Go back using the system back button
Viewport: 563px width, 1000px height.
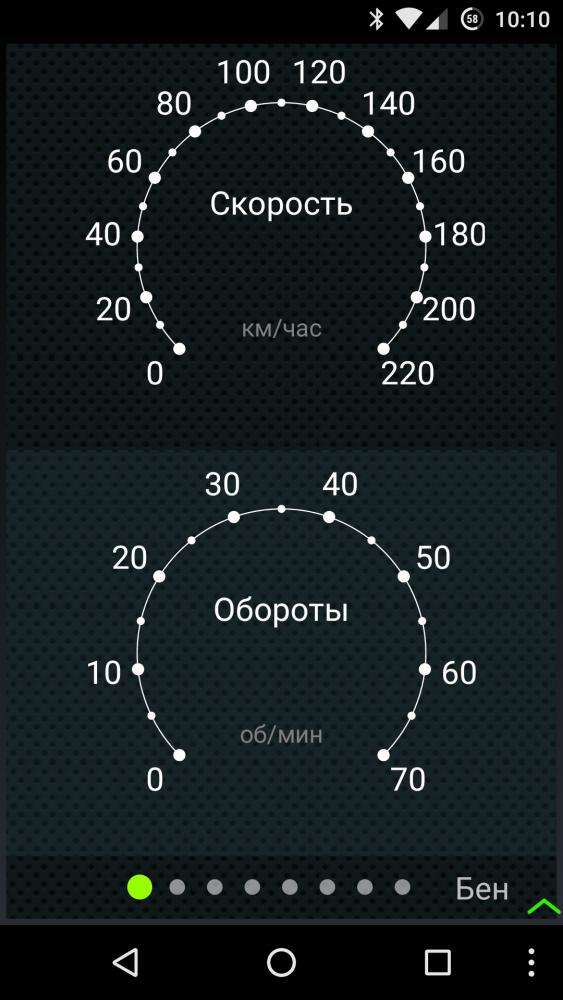pos(126,962)
